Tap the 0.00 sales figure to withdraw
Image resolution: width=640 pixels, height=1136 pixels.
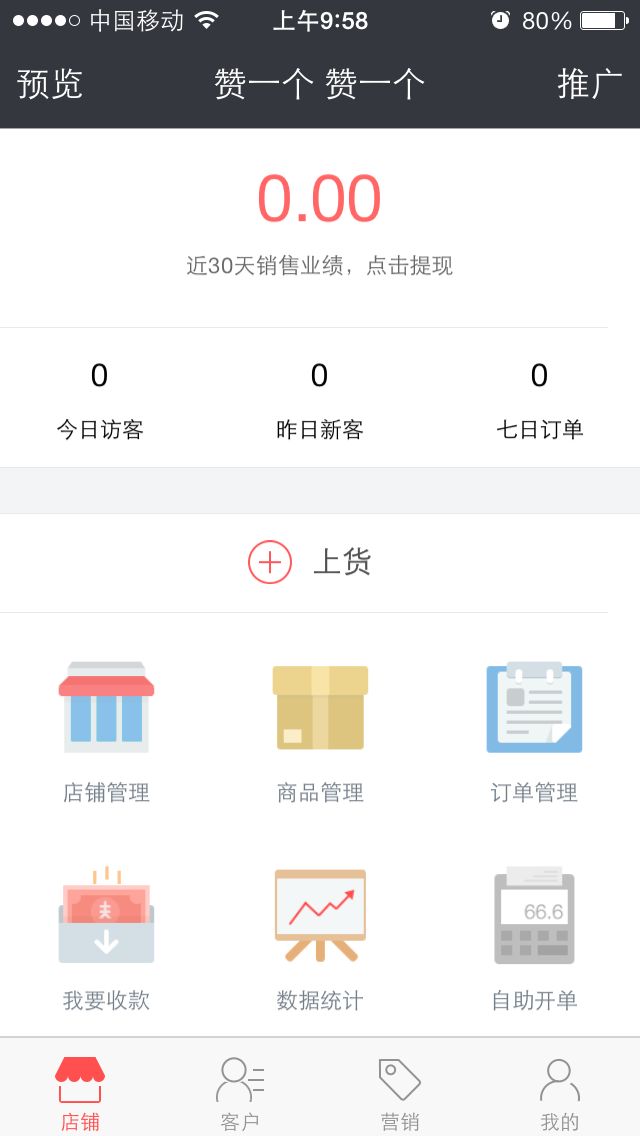pos(319,199)
